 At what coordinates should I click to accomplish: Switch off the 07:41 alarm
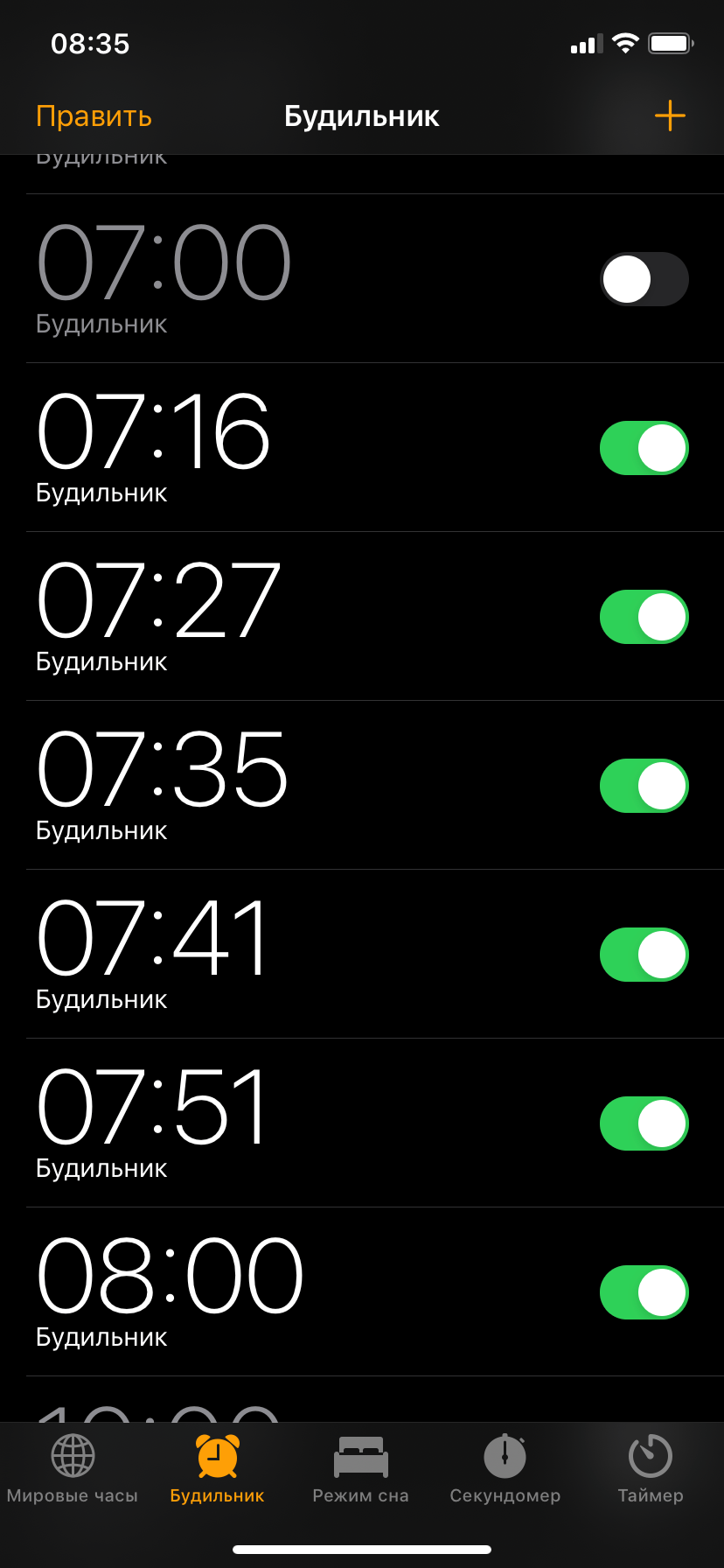tap(644, 955)
